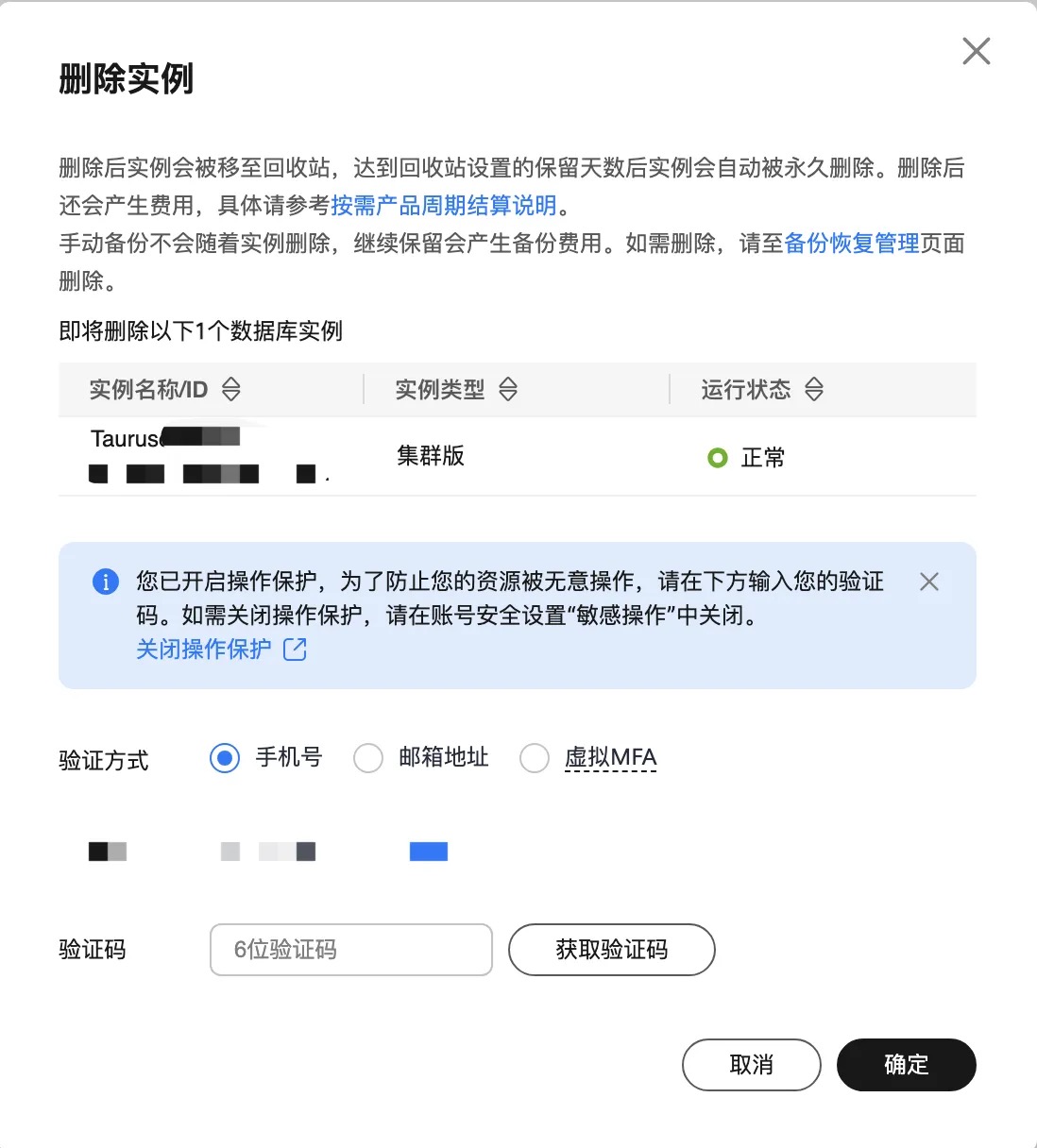Select 手机号 verification method
1037x1148 pixels.
225,758
